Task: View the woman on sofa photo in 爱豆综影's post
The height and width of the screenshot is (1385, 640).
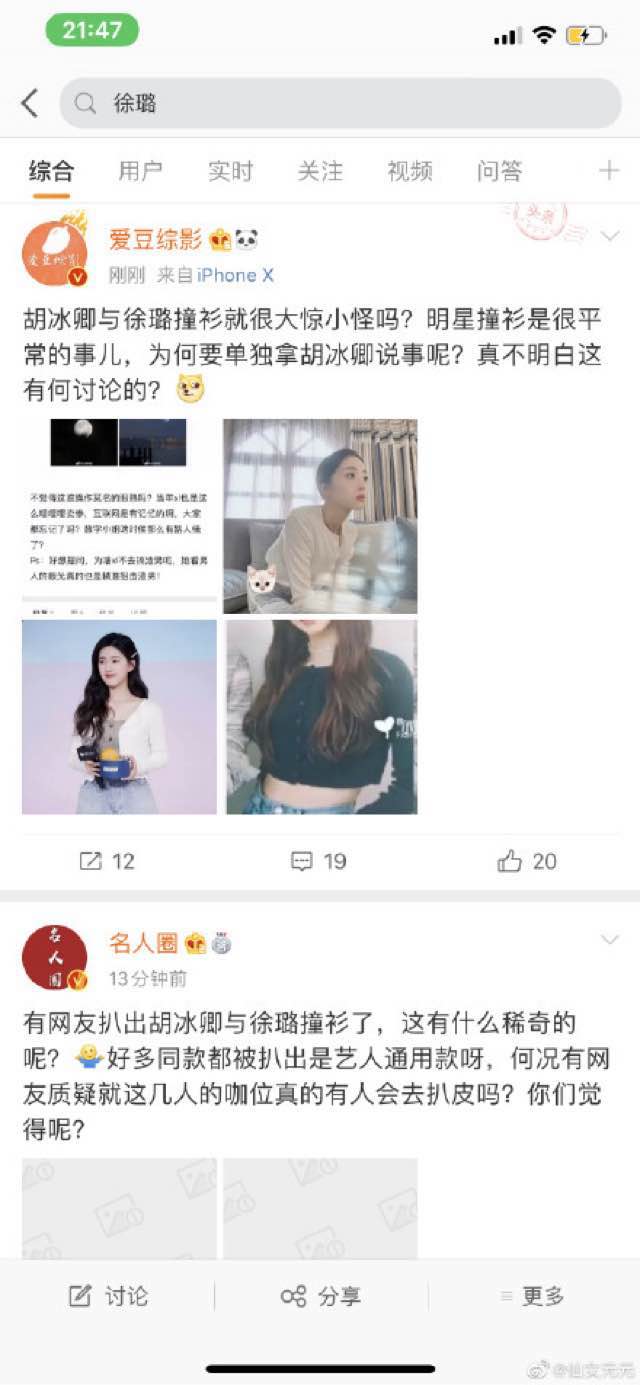Action: tap(320, 516)
